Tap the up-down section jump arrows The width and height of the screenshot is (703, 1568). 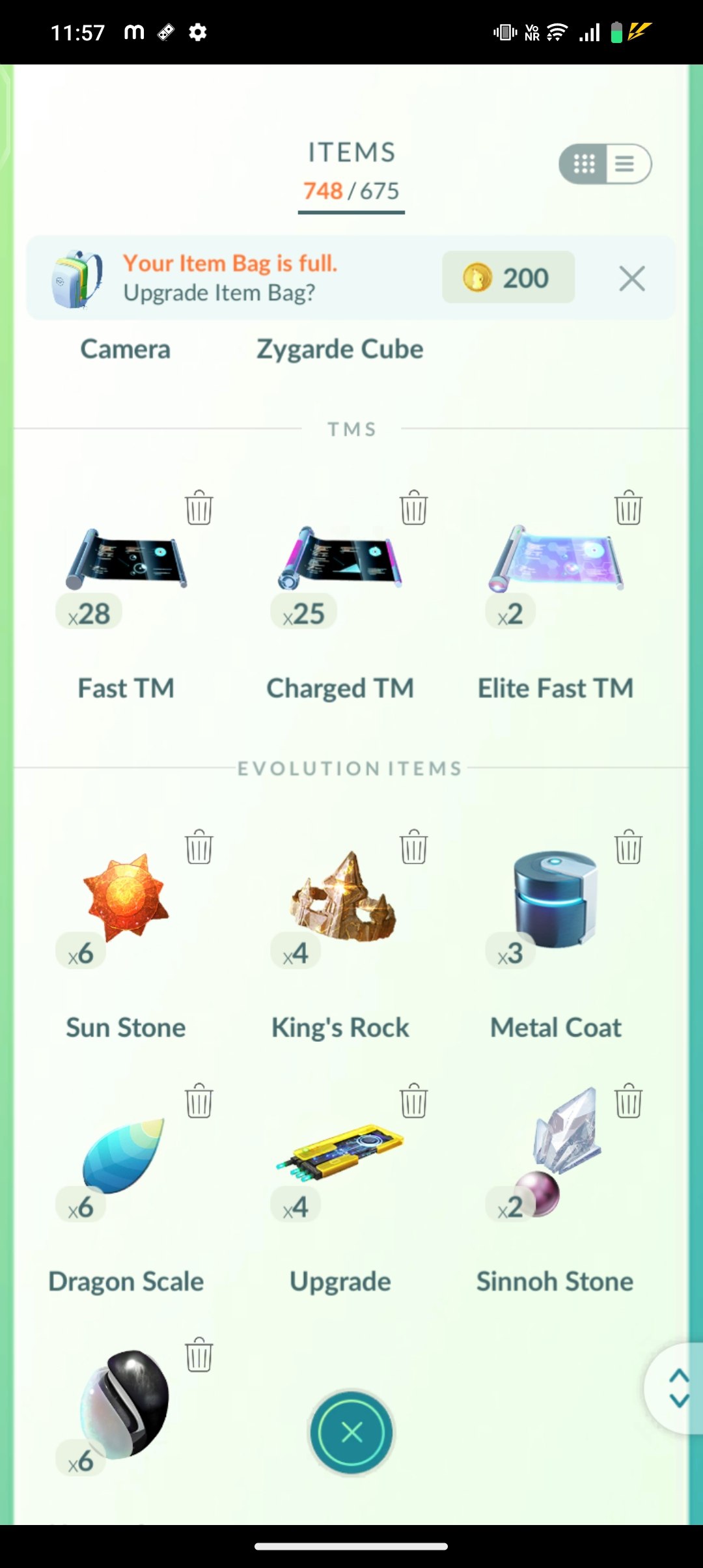click(x=678, y=1388)
